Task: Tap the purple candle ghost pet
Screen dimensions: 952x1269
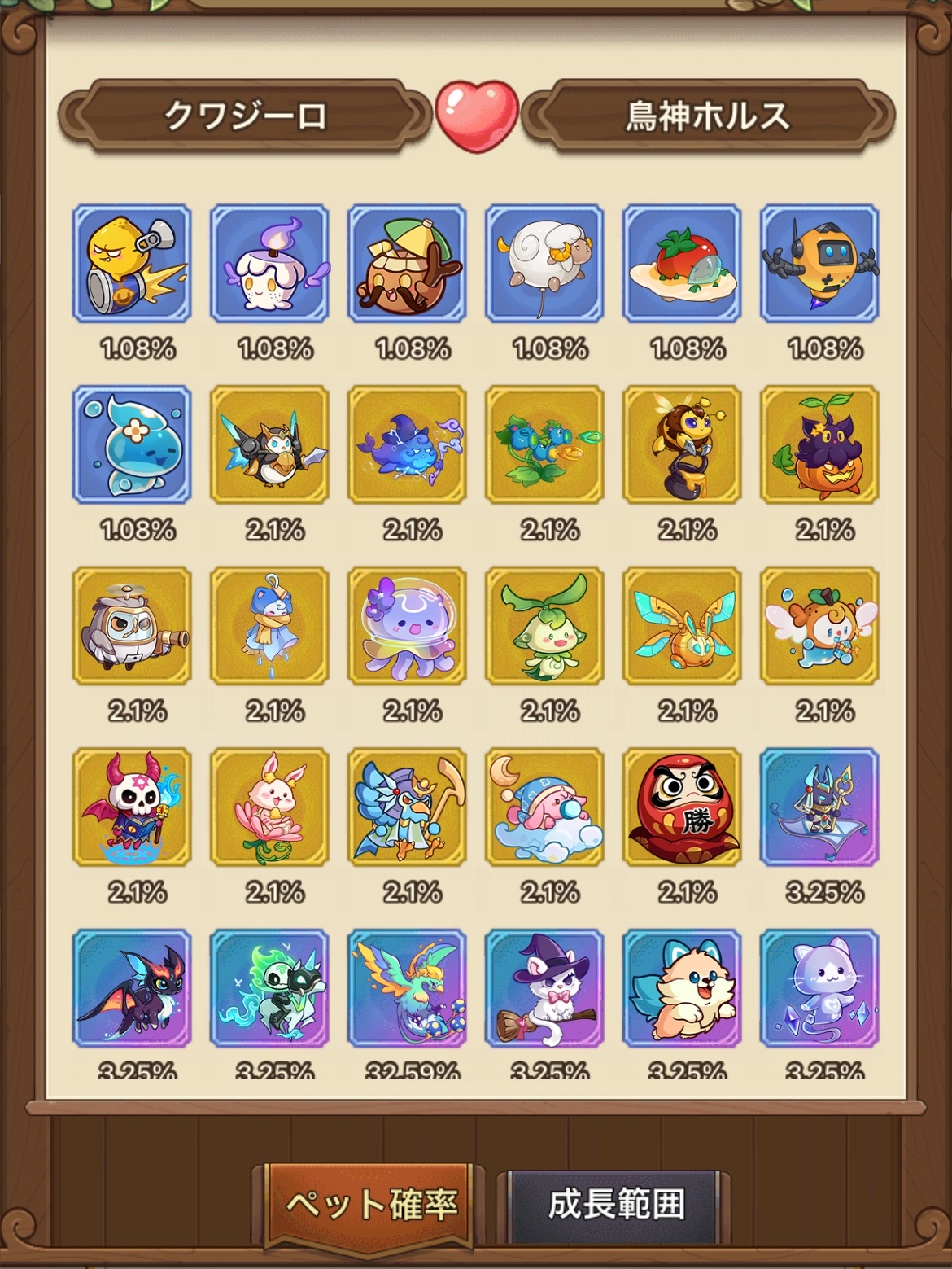Action: point(269,263)
